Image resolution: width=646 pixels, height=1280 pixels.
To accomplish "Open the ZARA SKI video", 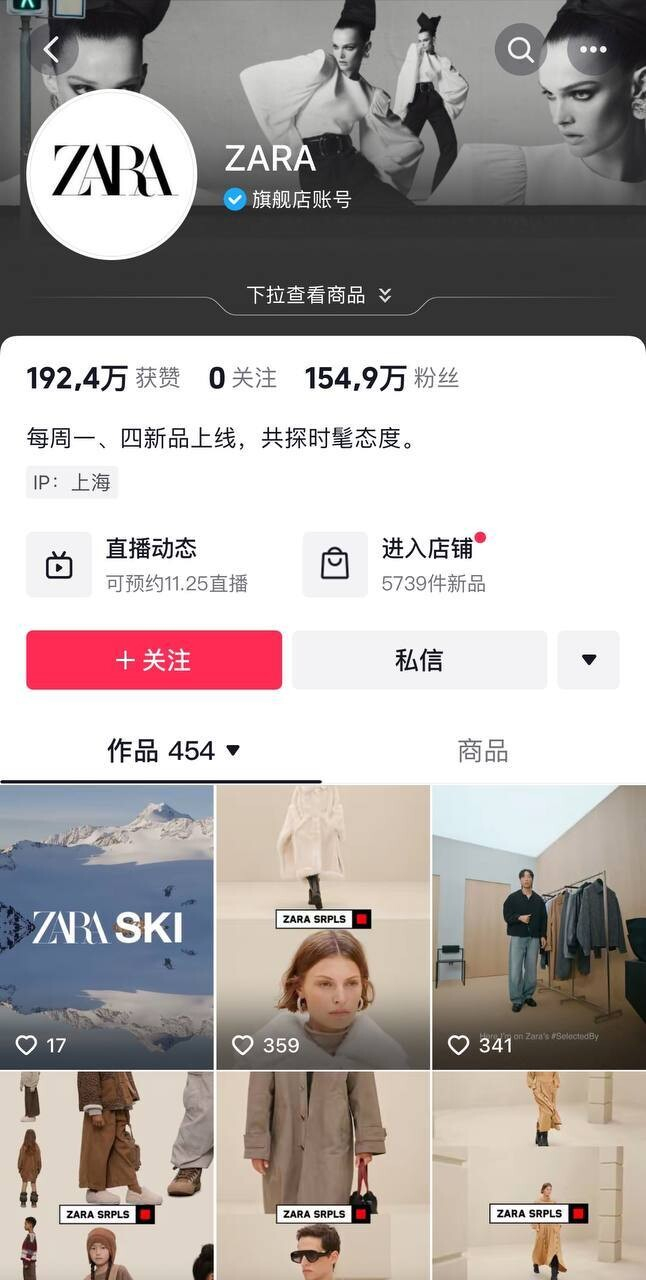I will (x=107, y=927).
